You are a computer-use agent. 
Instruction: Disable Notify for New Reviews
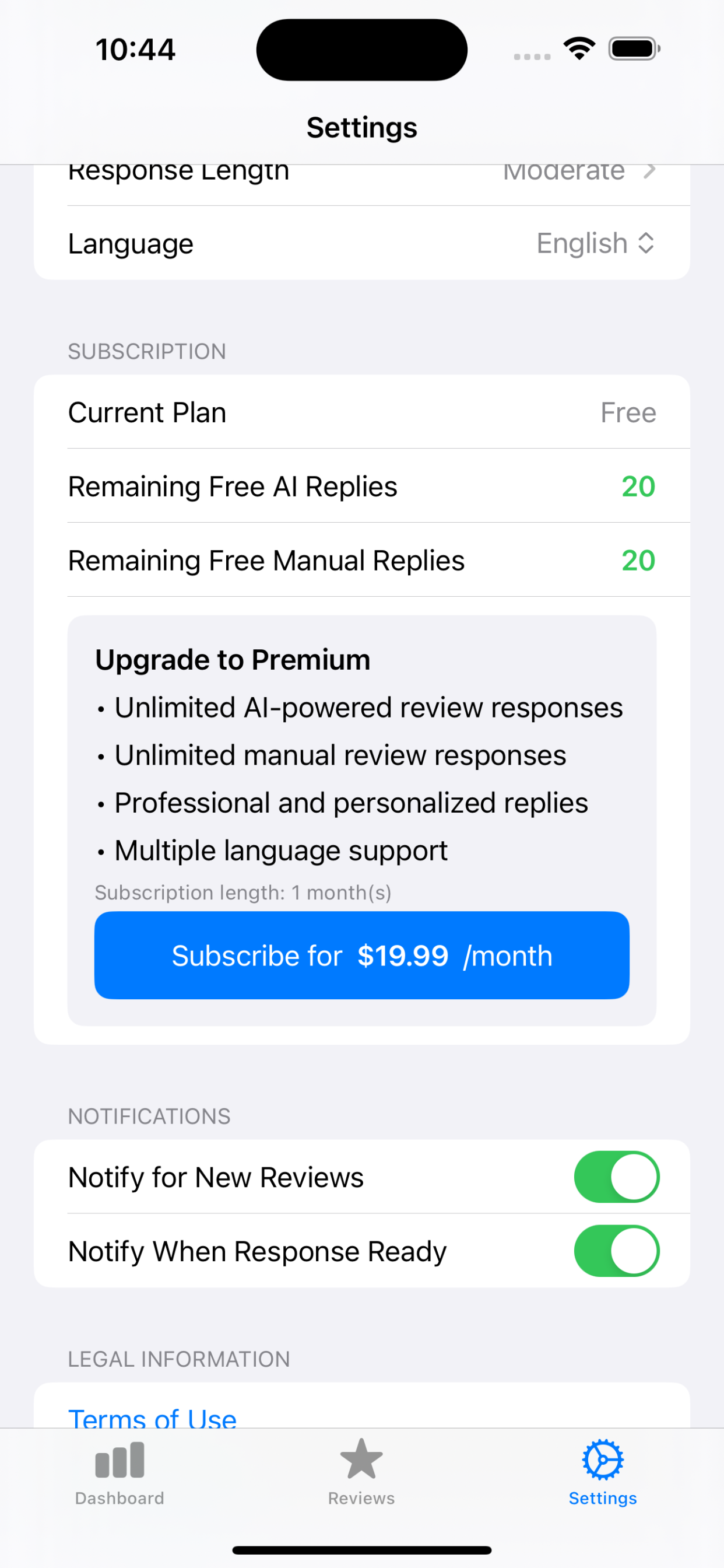coord(616,1177)
